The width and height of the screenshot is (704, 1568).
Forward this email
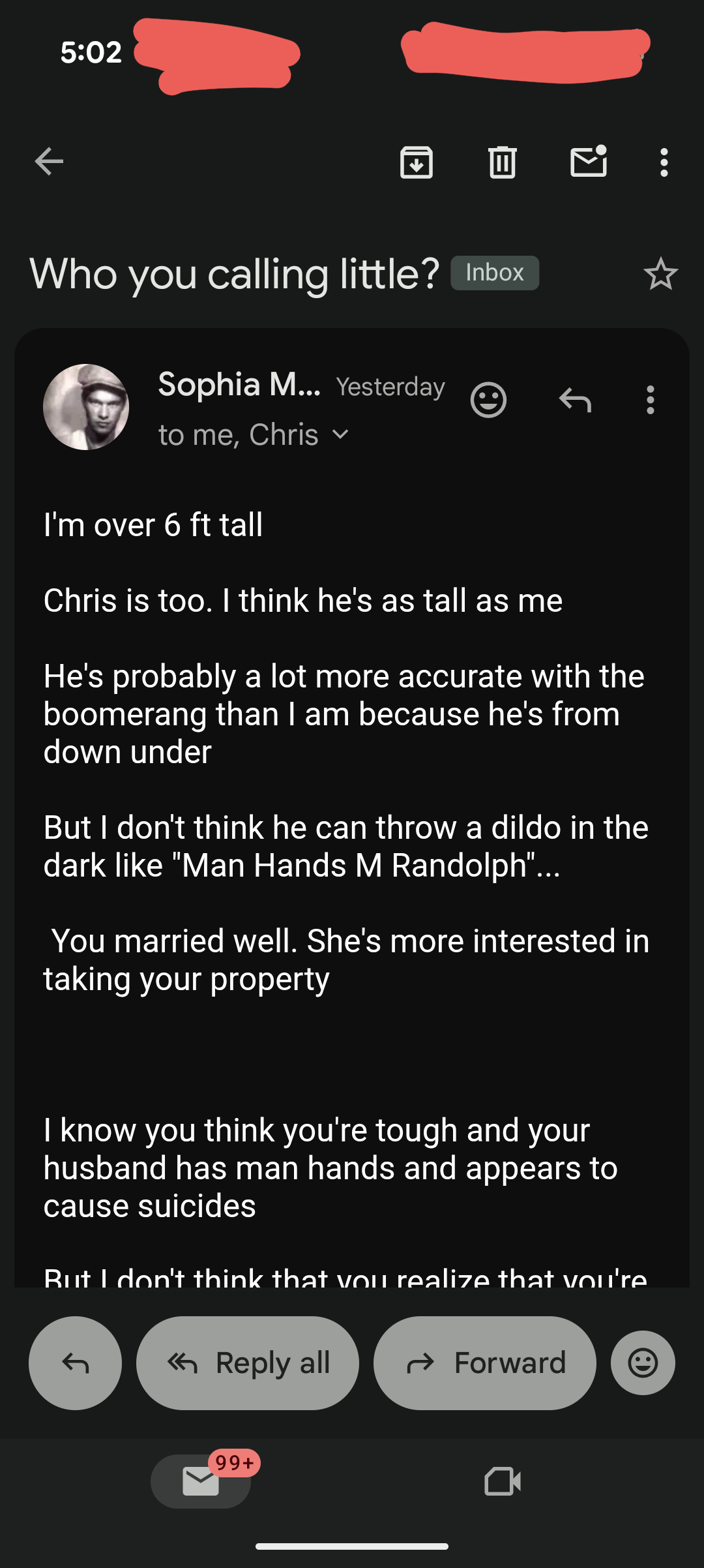coord(485,1363)
